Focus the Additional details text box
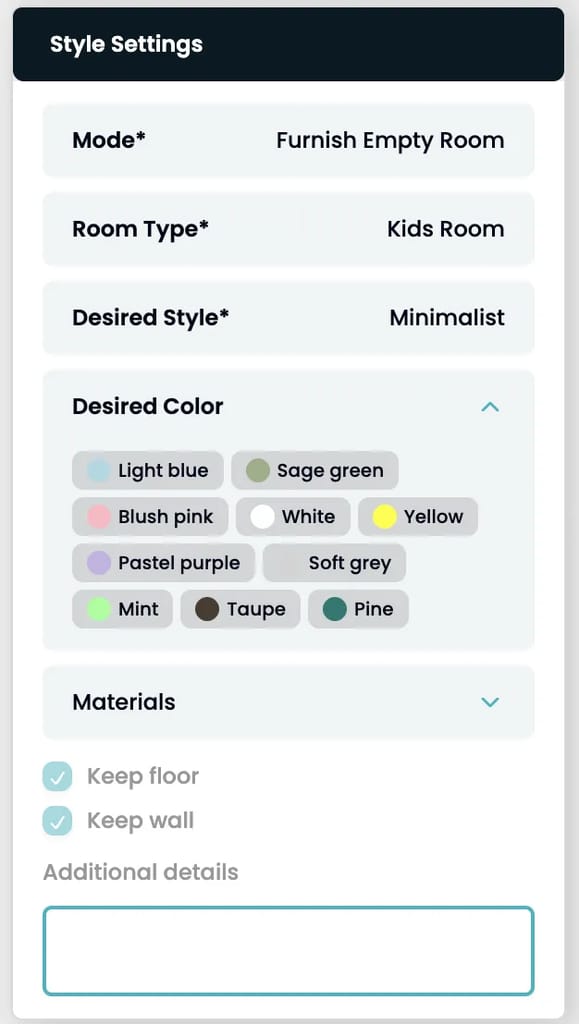This screenshot has width=579, height=1024. coord(289,951)
